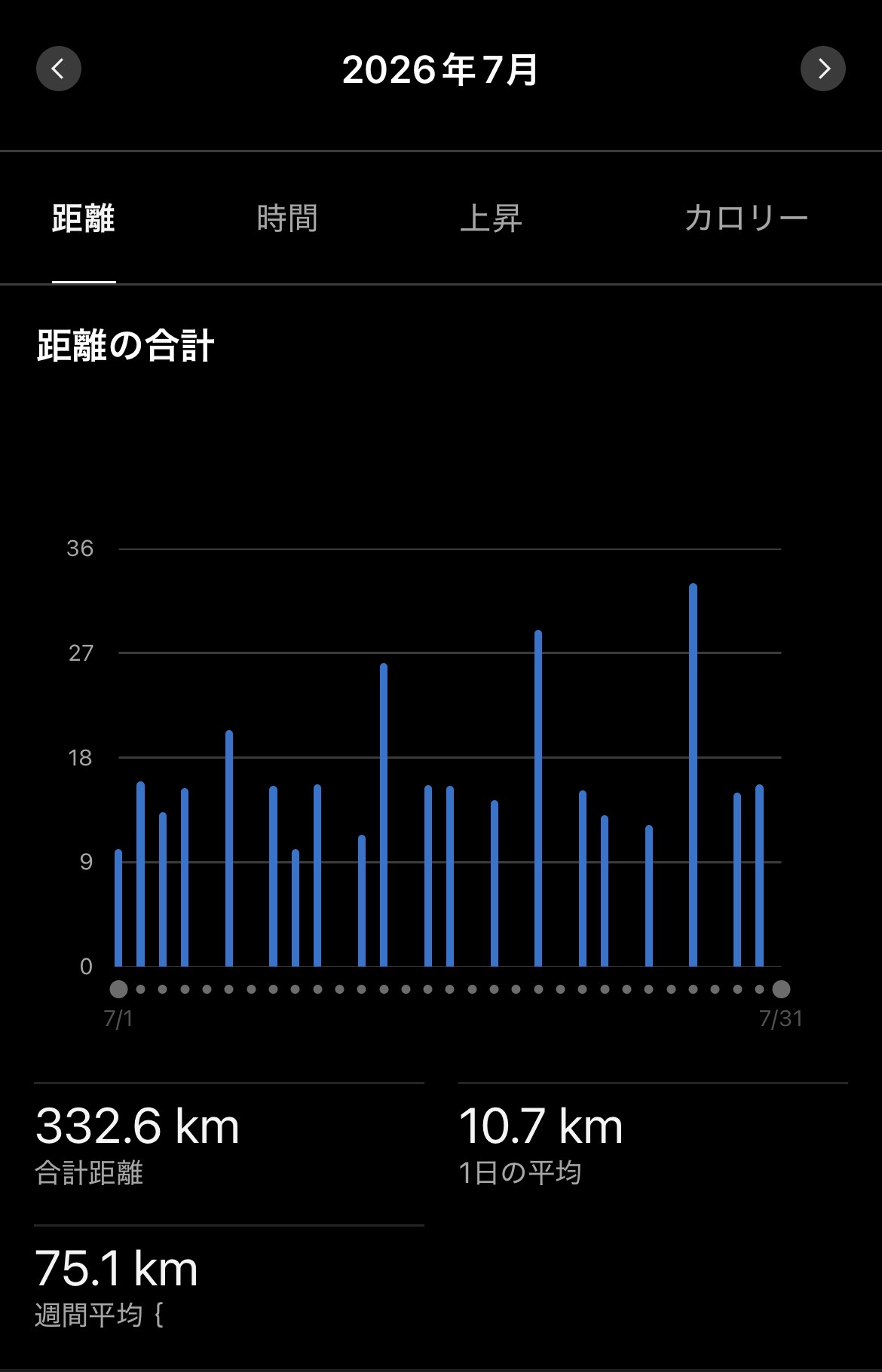
Task: Select the 7/1 start marker on the timeline
Action: 118,989
